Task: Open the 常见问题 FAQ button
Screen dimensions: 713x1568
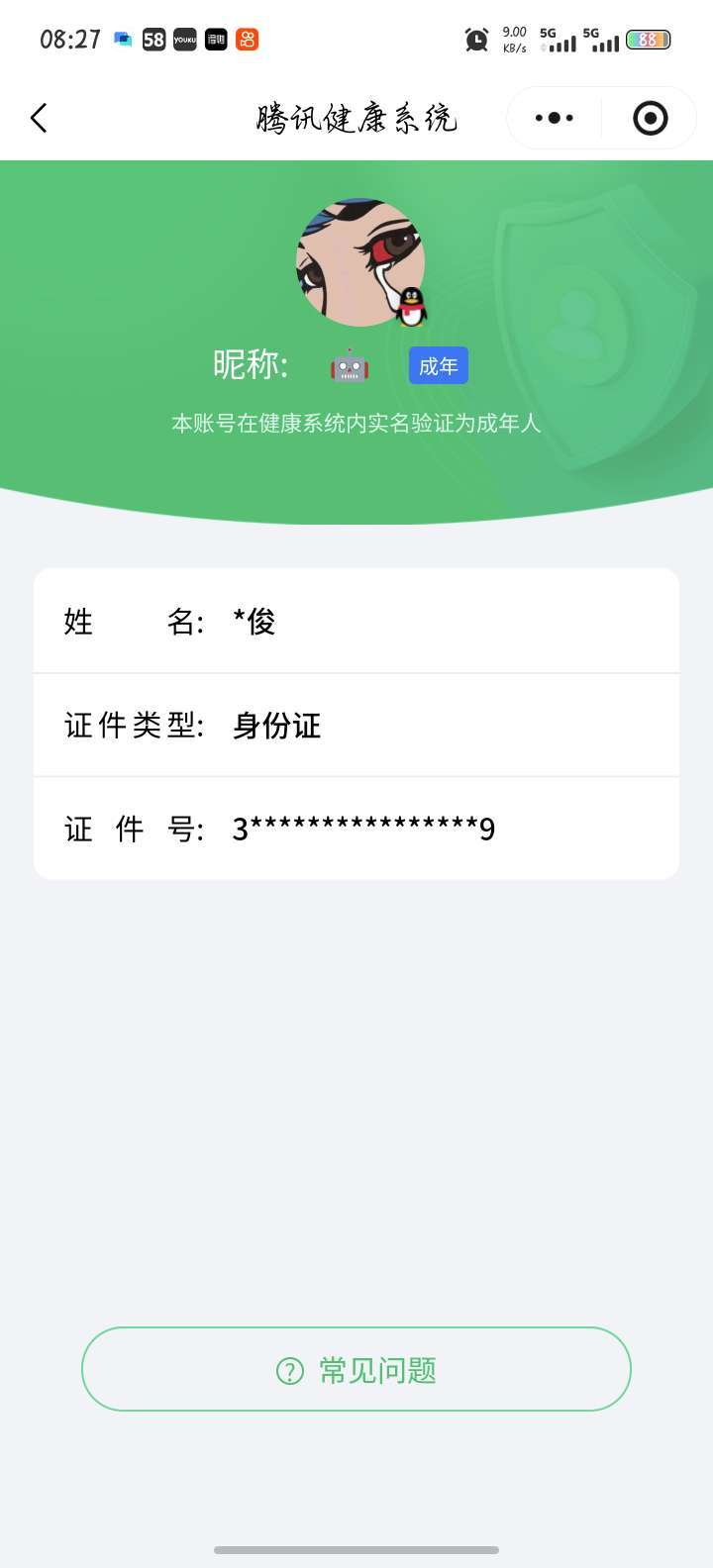Action: pos(356,1369)
